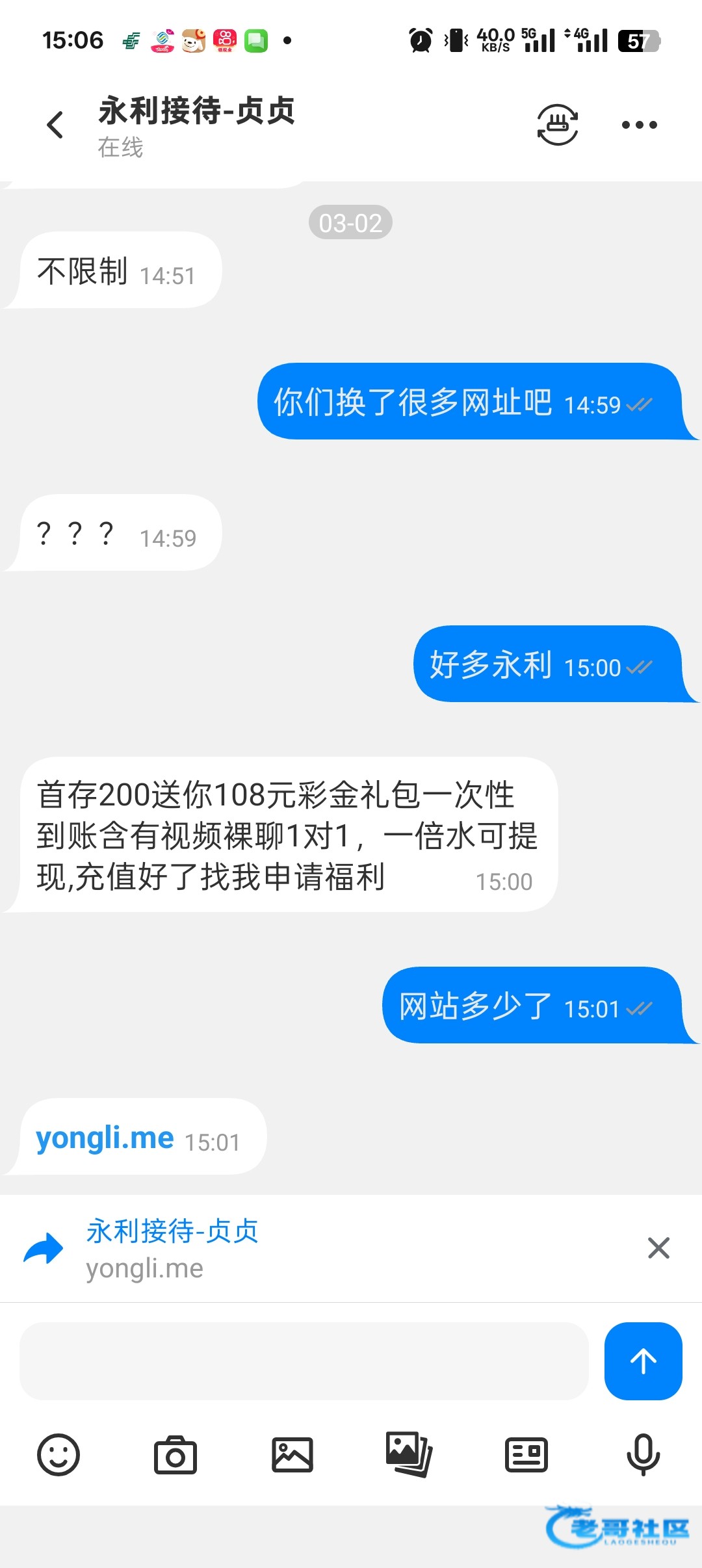702x1568 pixels.
Task: Record a voice message with microphone
Action: tap(643, 1455)
